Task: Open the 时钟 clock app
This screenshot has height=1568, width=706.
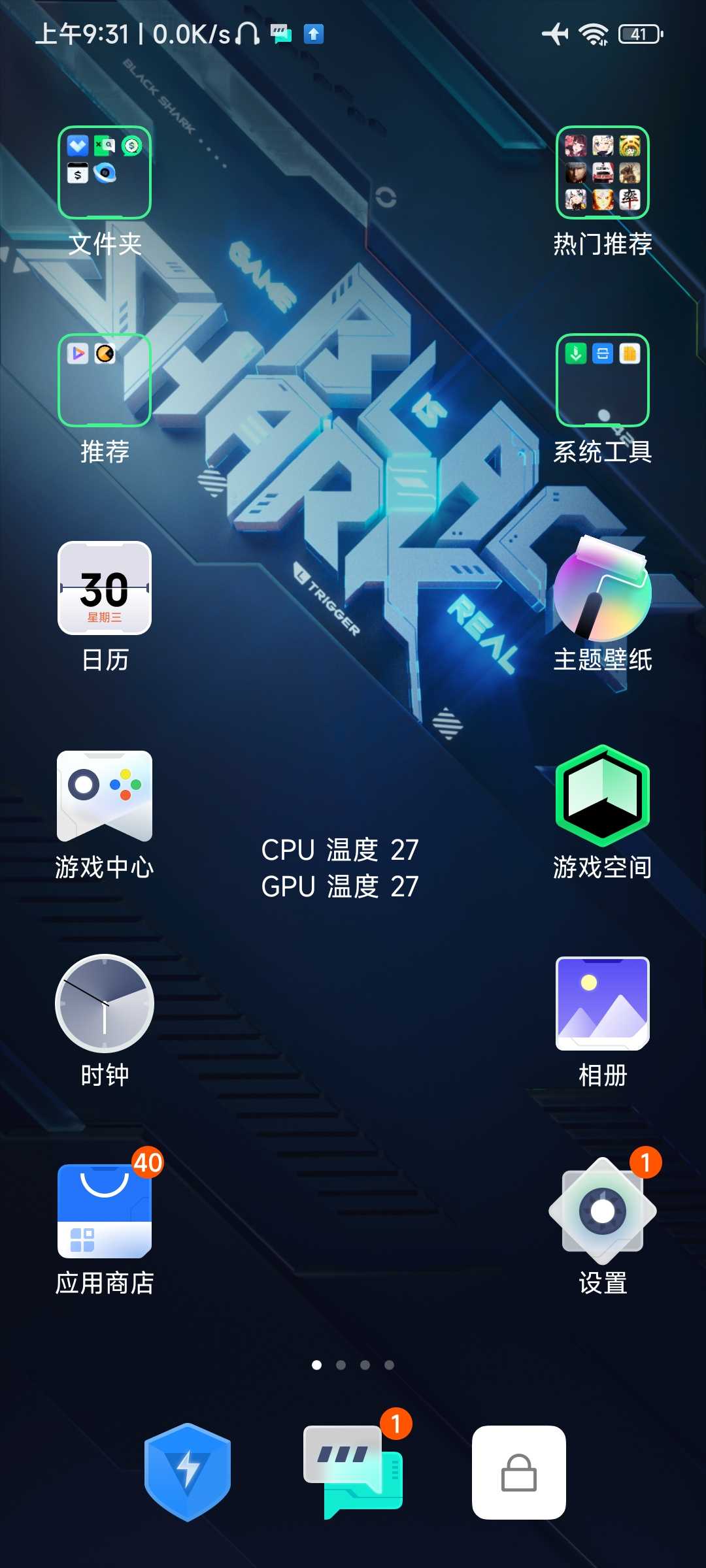Action: (x=105, y=1004)
